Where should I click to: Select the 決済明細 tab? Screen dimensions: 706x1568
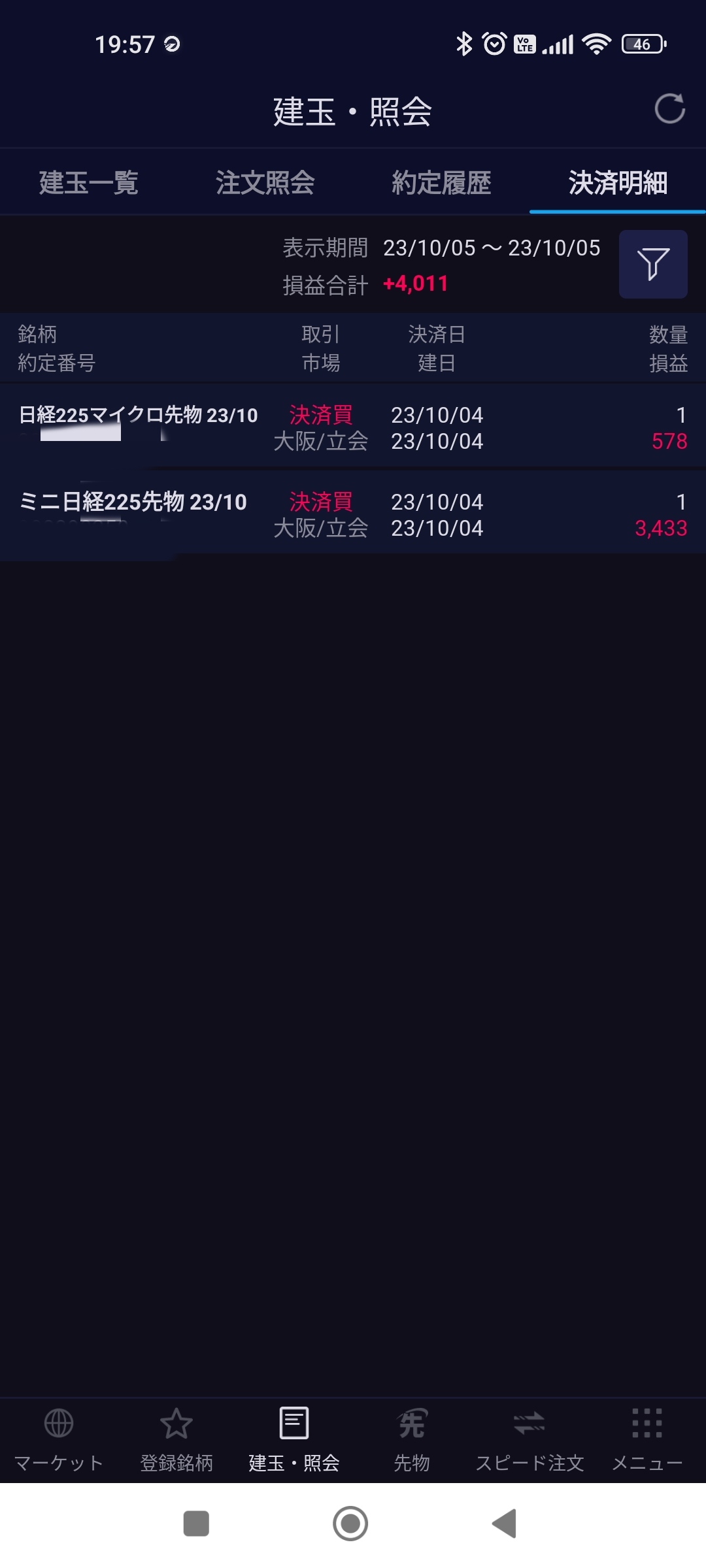point(617,182)
